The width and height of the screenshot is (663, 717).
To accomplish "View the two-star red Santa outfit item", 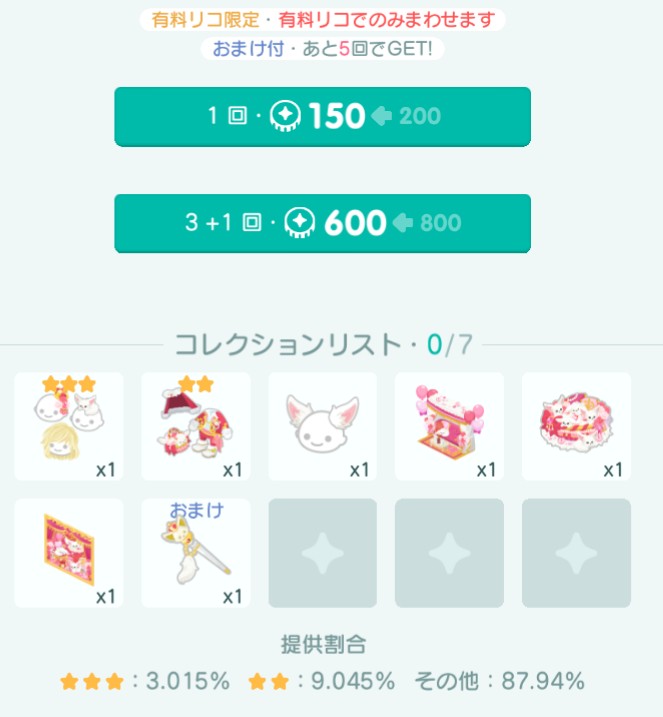I will (195, 426).
